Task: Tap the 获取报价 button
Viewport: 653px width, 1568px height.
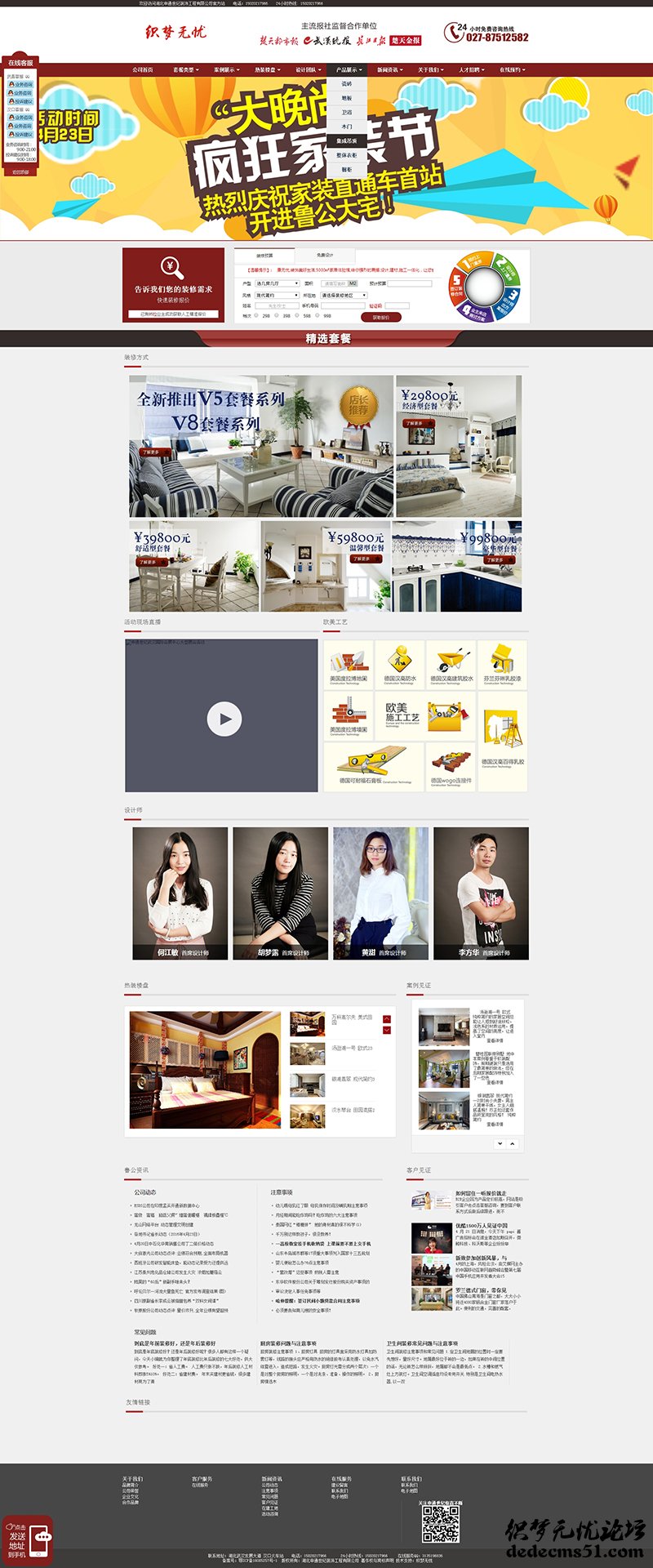Action: 381,317
